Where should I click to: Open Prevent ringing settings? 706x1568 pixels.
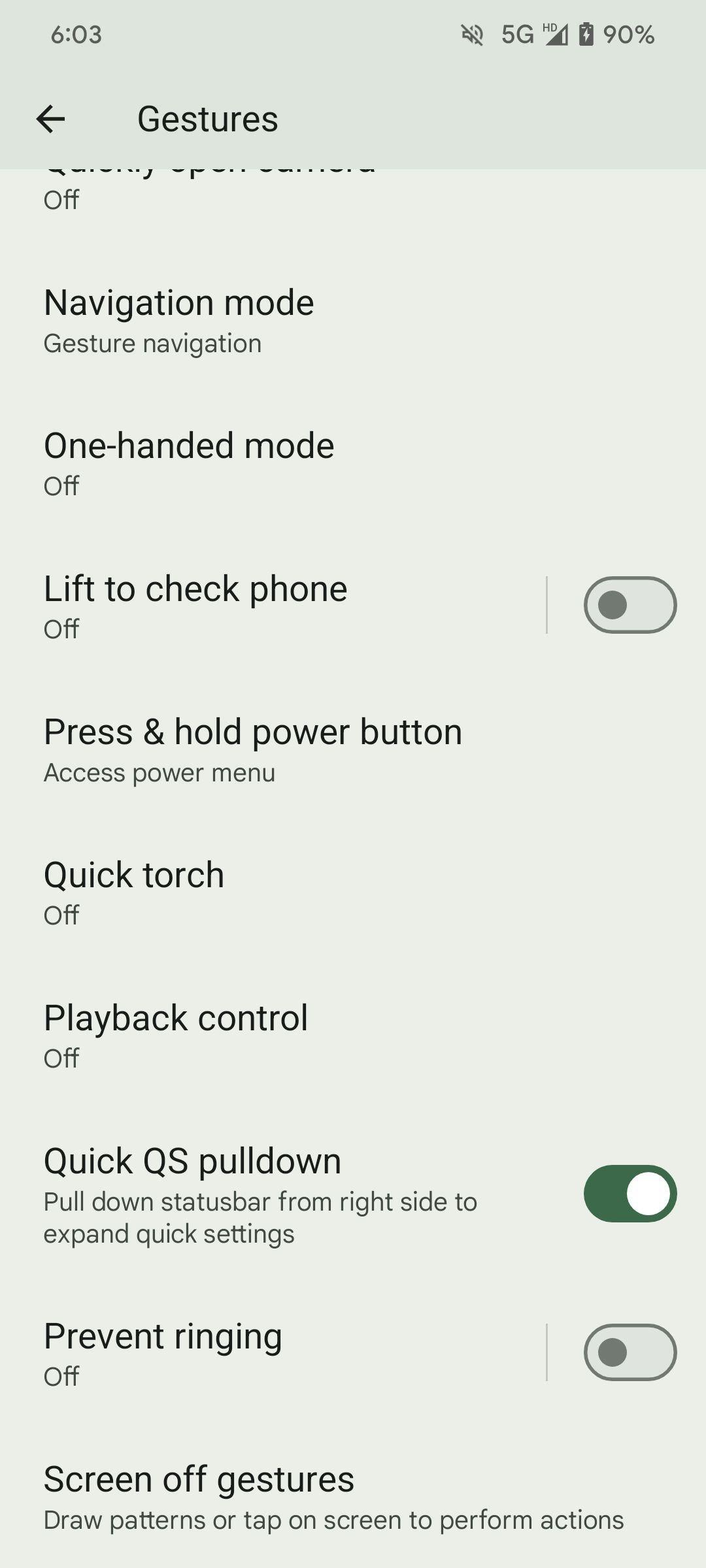coord(273,1352)
